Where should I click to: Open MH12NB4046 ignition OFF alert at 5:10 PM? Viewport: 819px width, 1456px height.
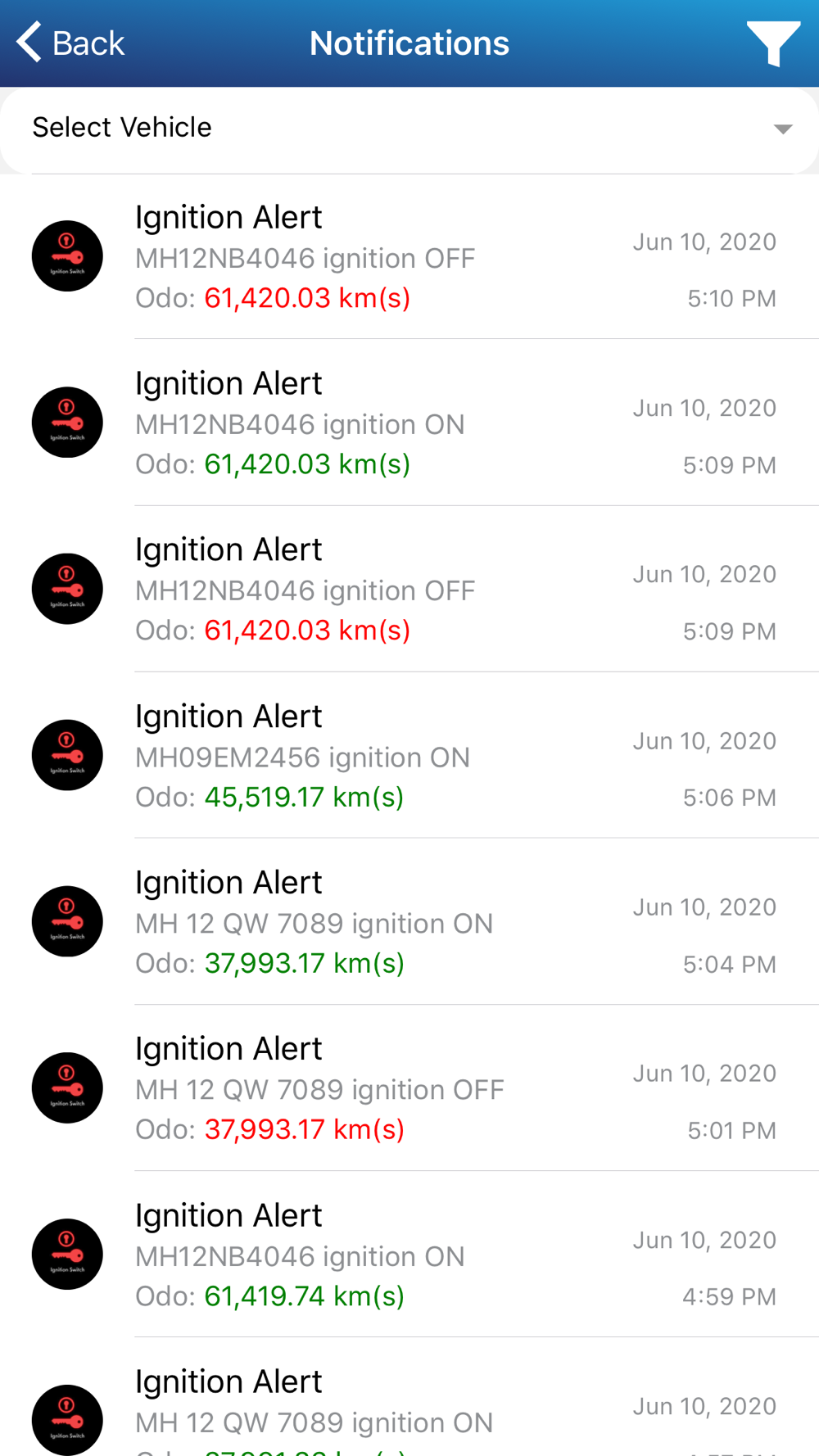point(409,256)
